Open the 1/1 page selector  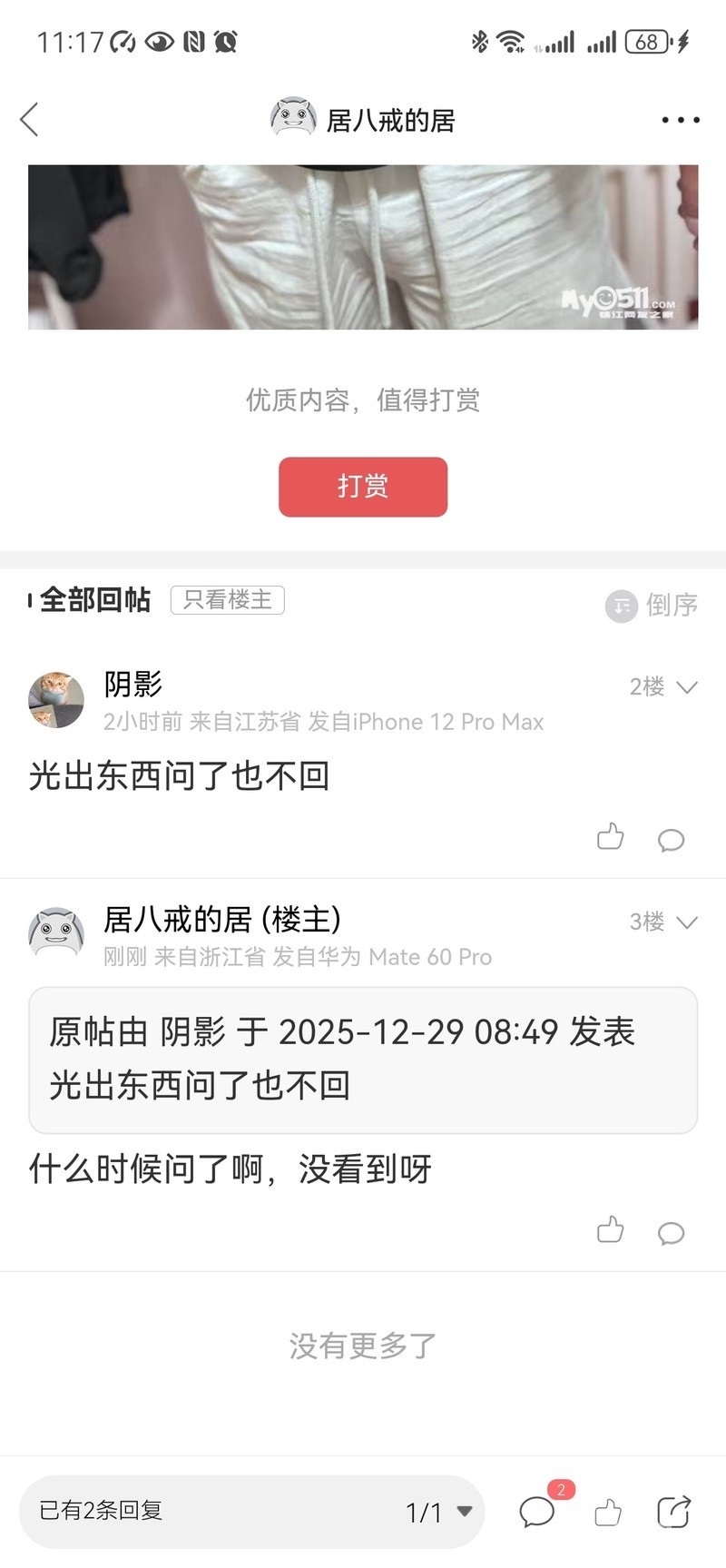(x=439, y=1512)
